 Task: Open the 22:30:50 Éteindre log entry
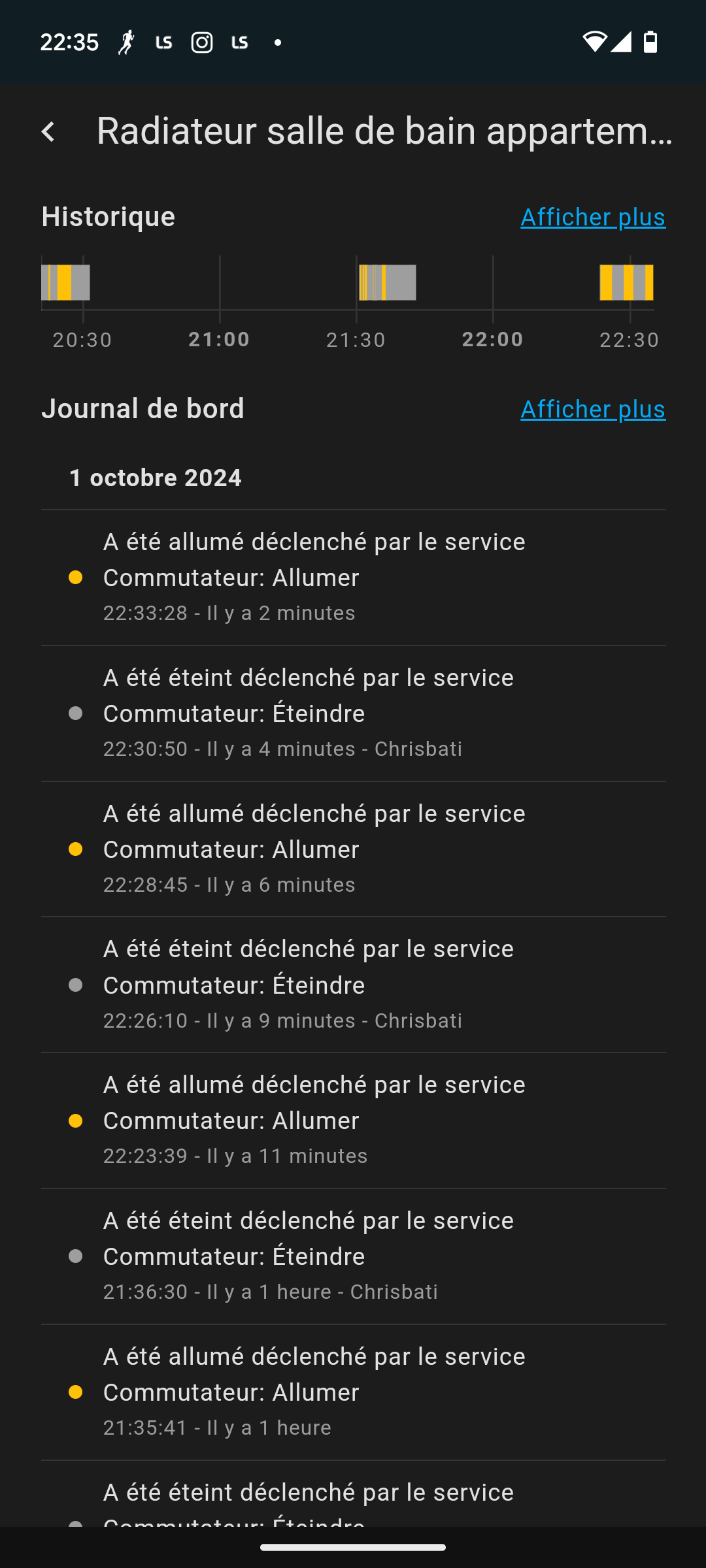(x=354, y=713)
